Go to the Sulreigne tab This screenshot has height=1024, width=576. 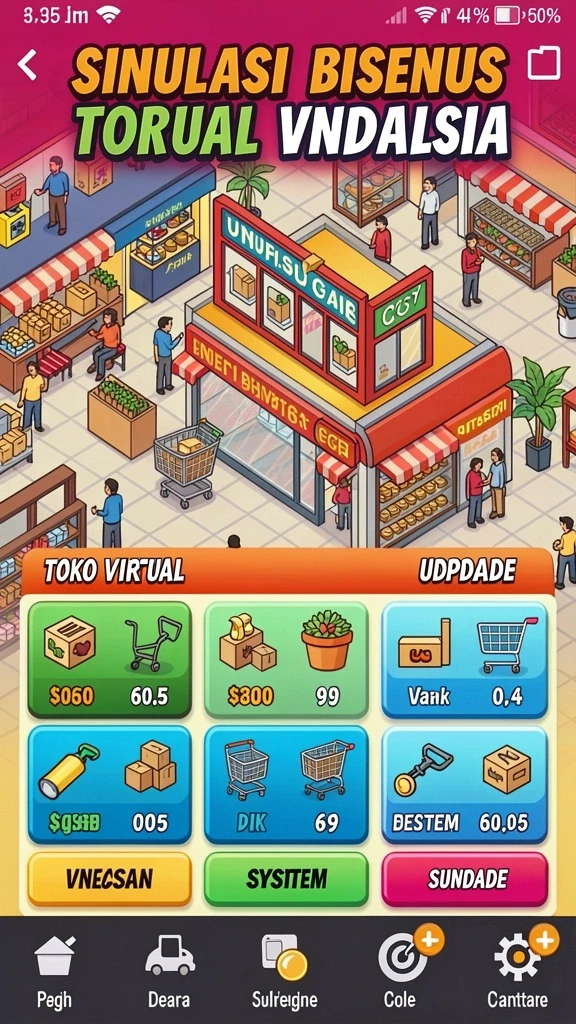click(285, 970)
